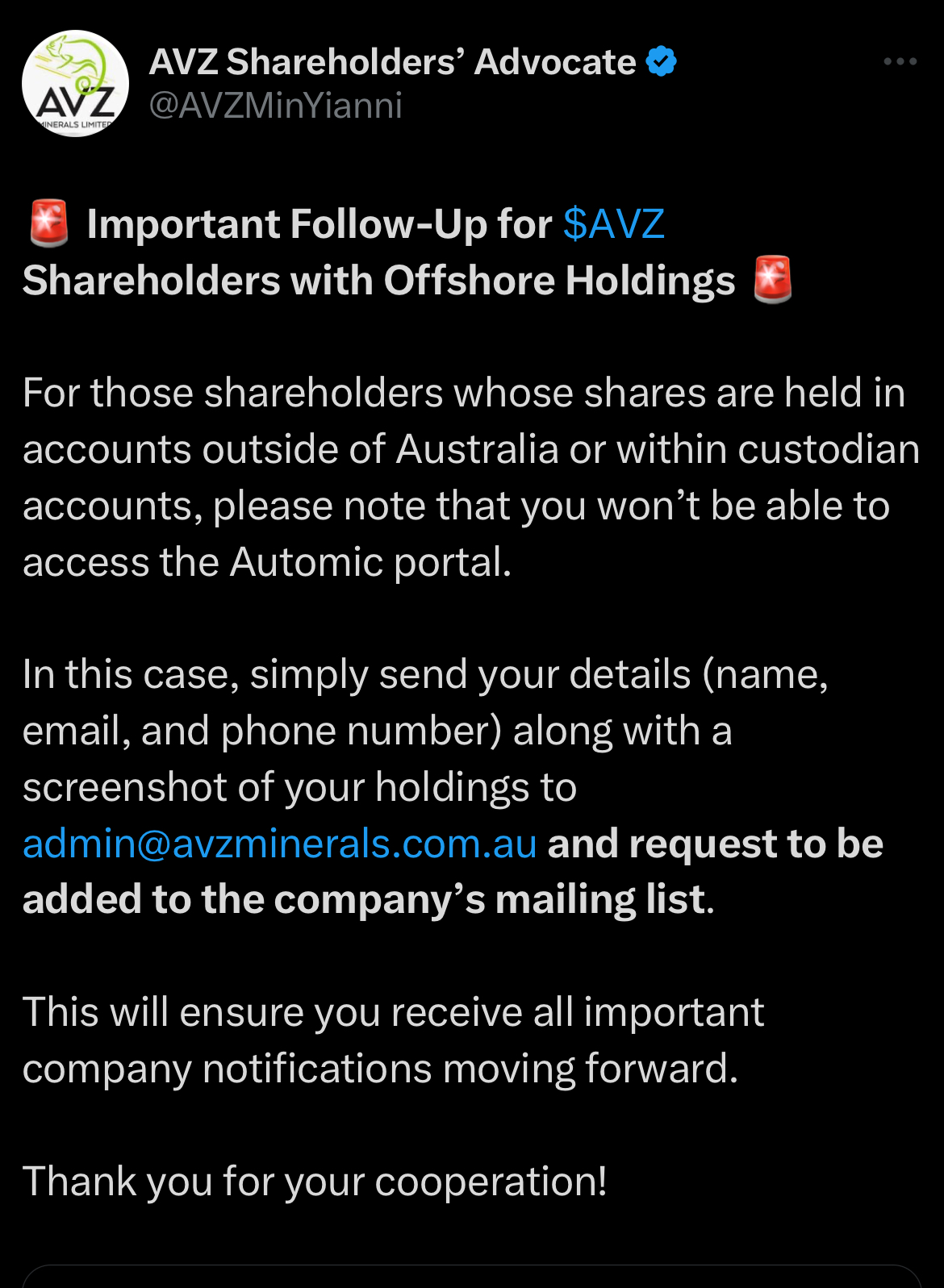Tap the admin@avzminerals.com.au email link

280,844
